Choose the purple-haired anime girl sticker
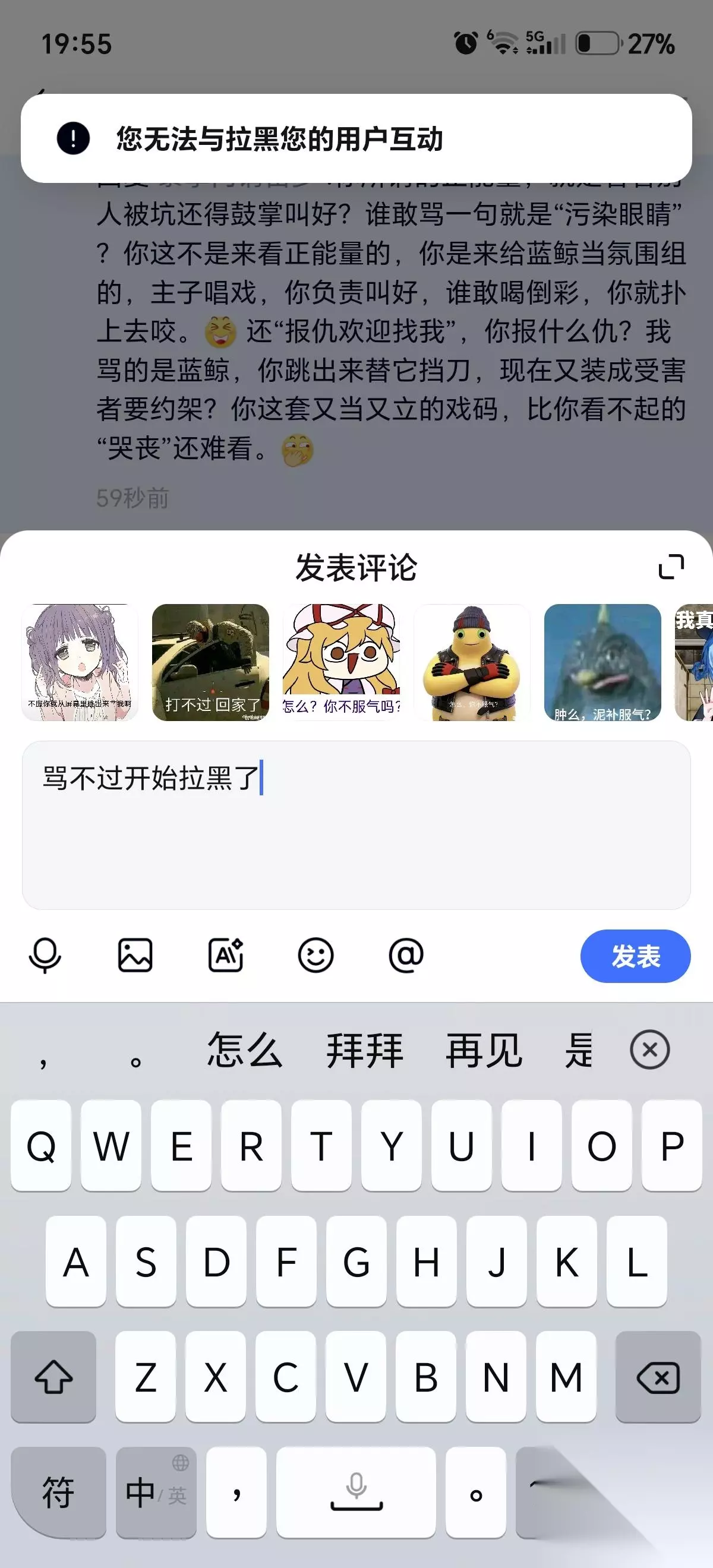Viewport: 713px width, 1568px height. pyautogui.click(x=80, y=662)
